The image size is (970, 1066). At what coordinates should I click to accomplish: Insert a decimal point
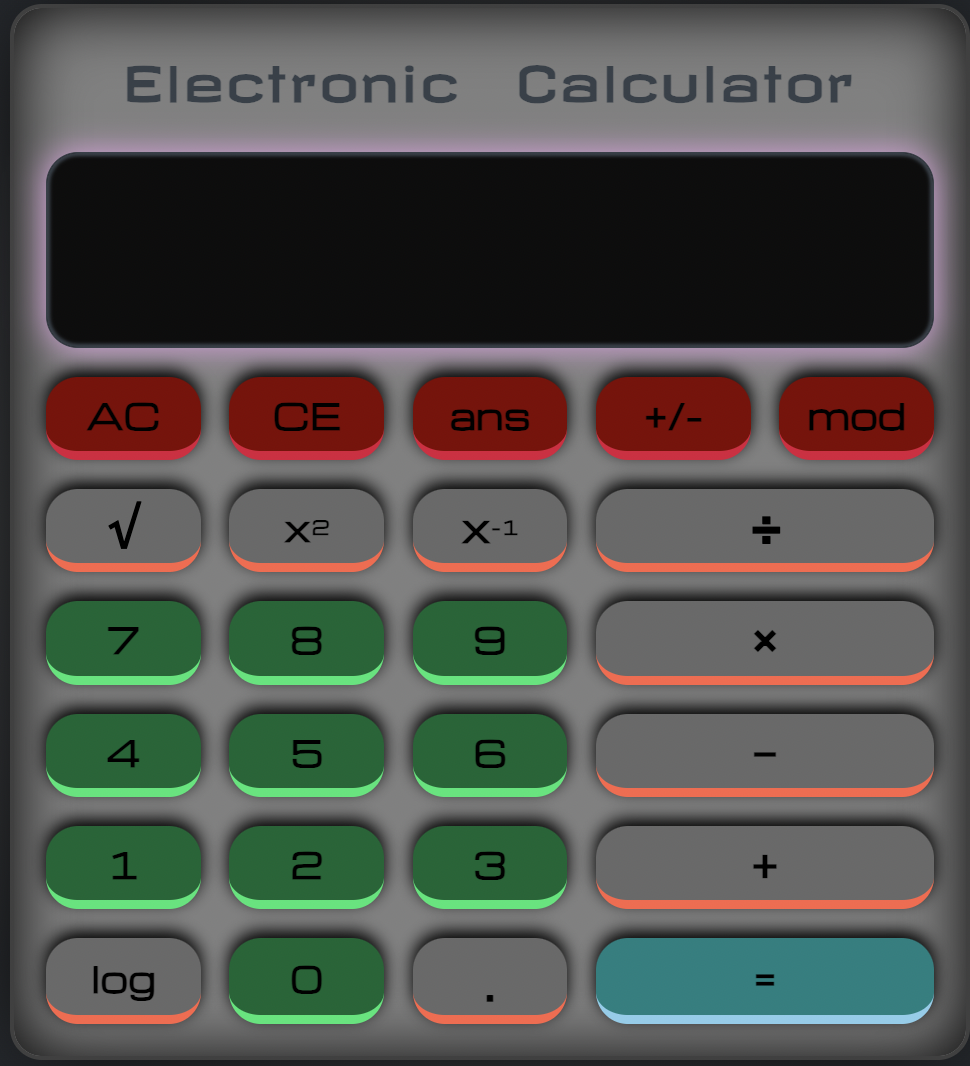490,978
